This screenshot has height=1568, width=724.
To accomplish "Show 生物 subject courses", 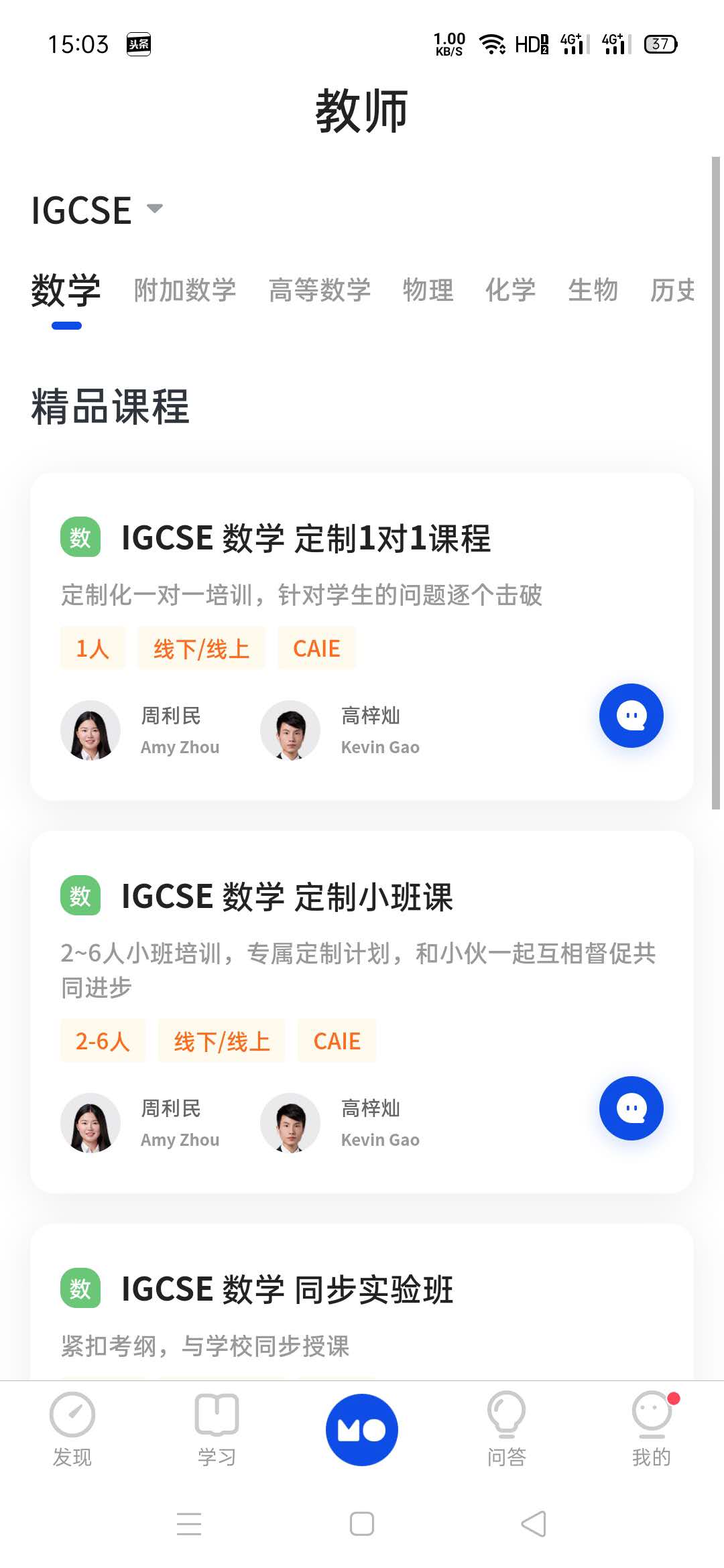I will pos(593,290).
